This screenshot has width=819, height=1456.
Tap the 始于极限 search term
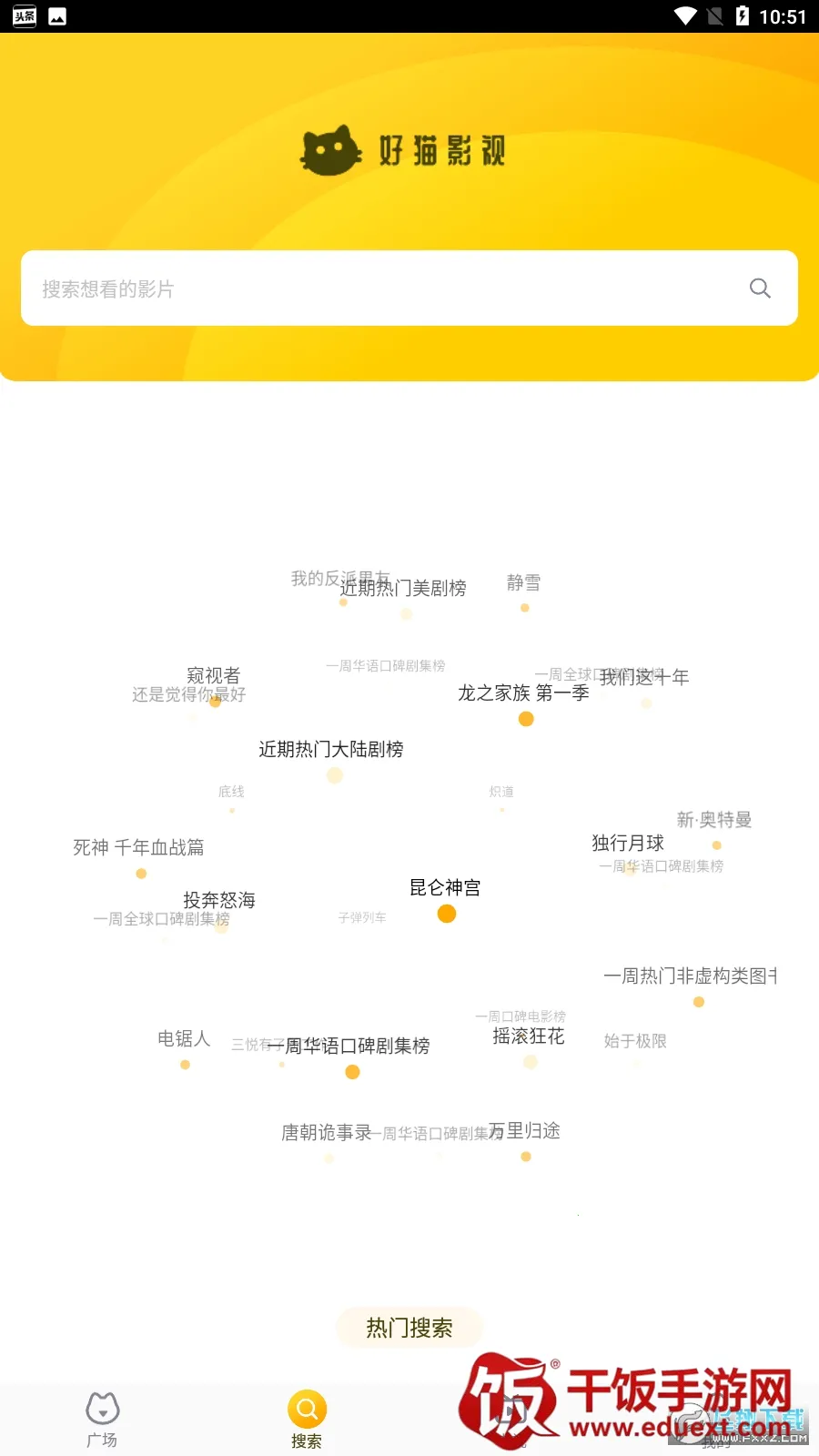point(635,1041)
